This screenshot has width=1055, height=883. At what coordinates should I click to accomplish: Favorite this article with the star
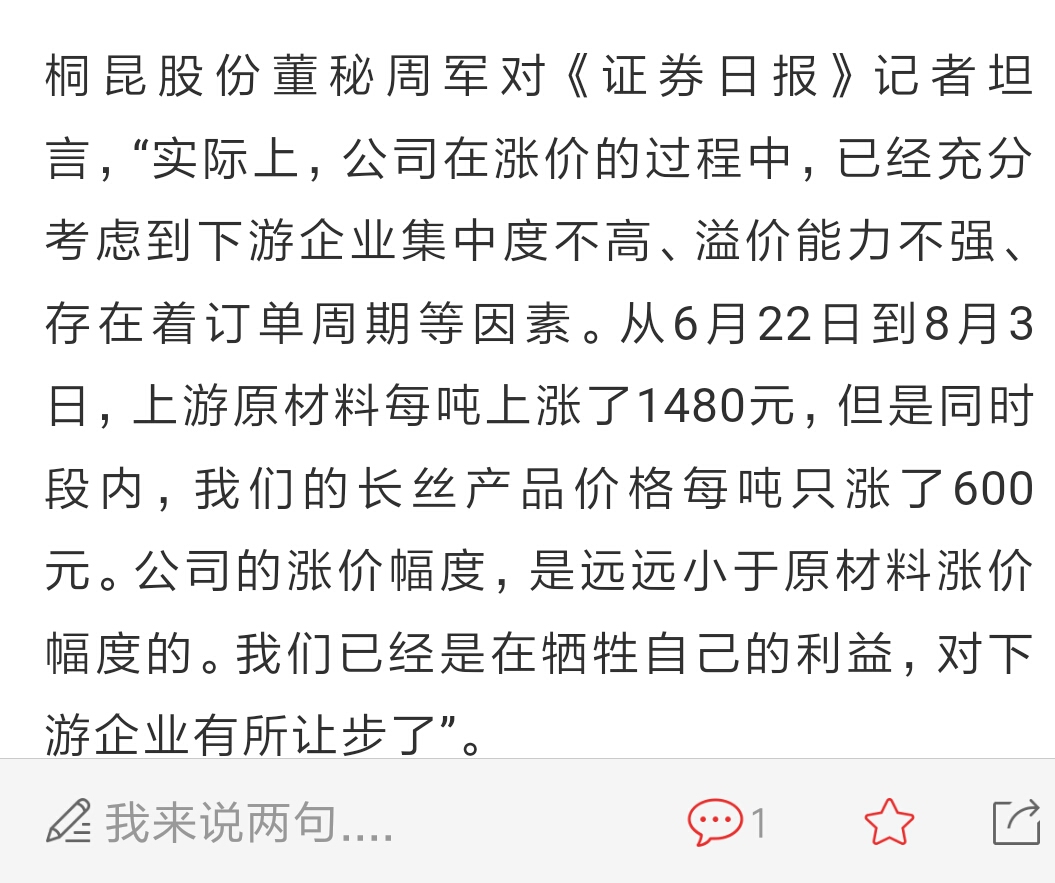889,821
